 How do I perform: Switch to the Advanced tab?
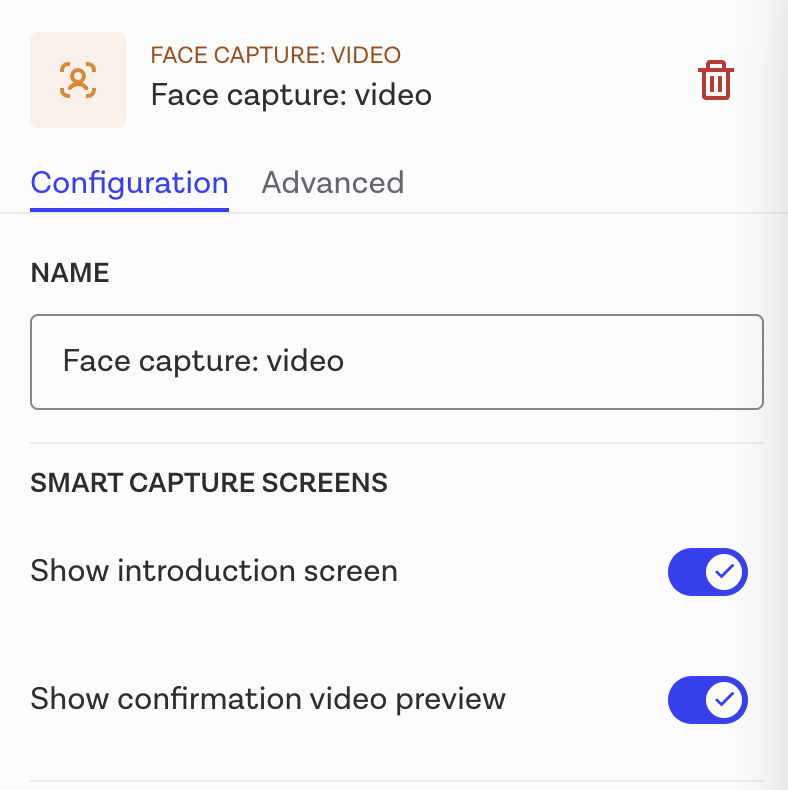[x=332, y=183]
